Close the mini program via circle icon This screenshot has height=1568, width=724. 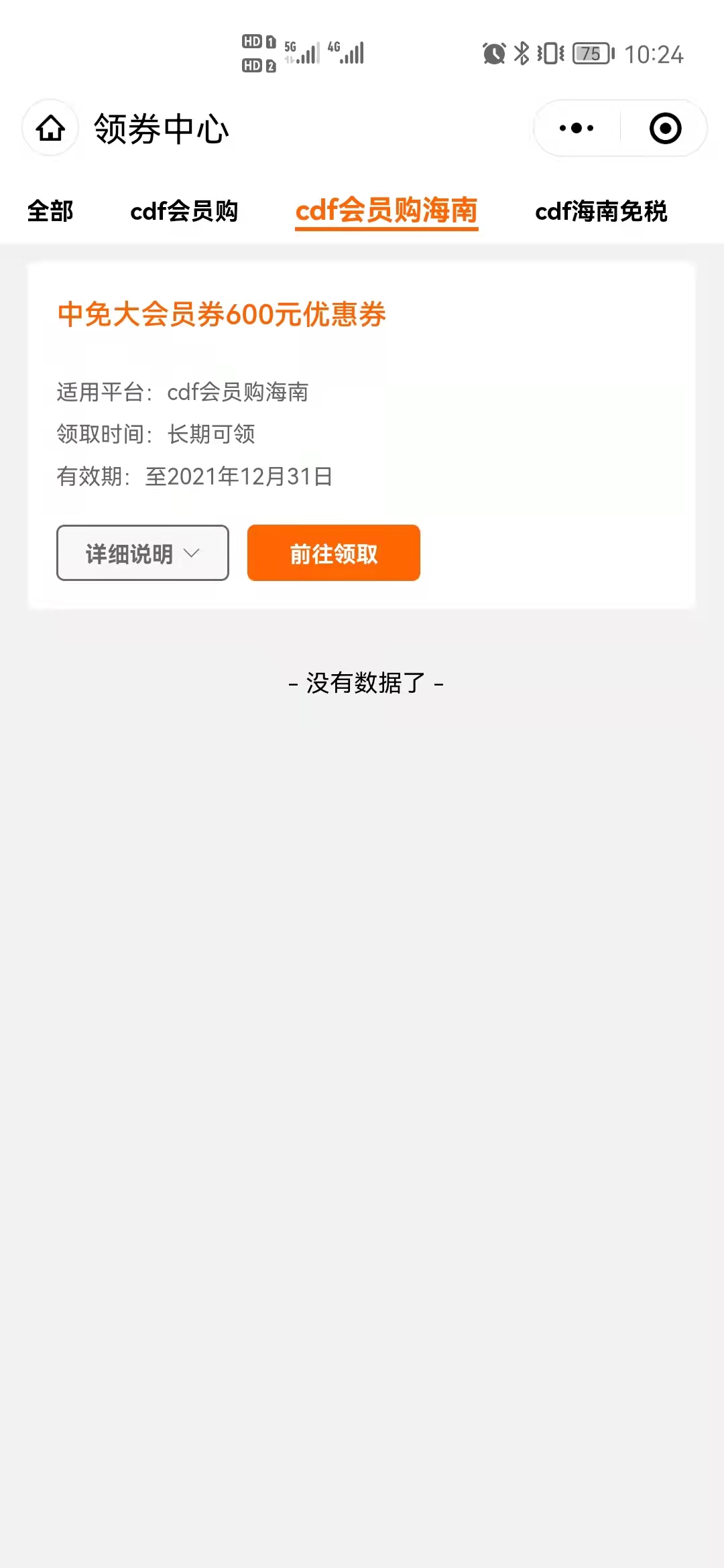tap(665, 128)
